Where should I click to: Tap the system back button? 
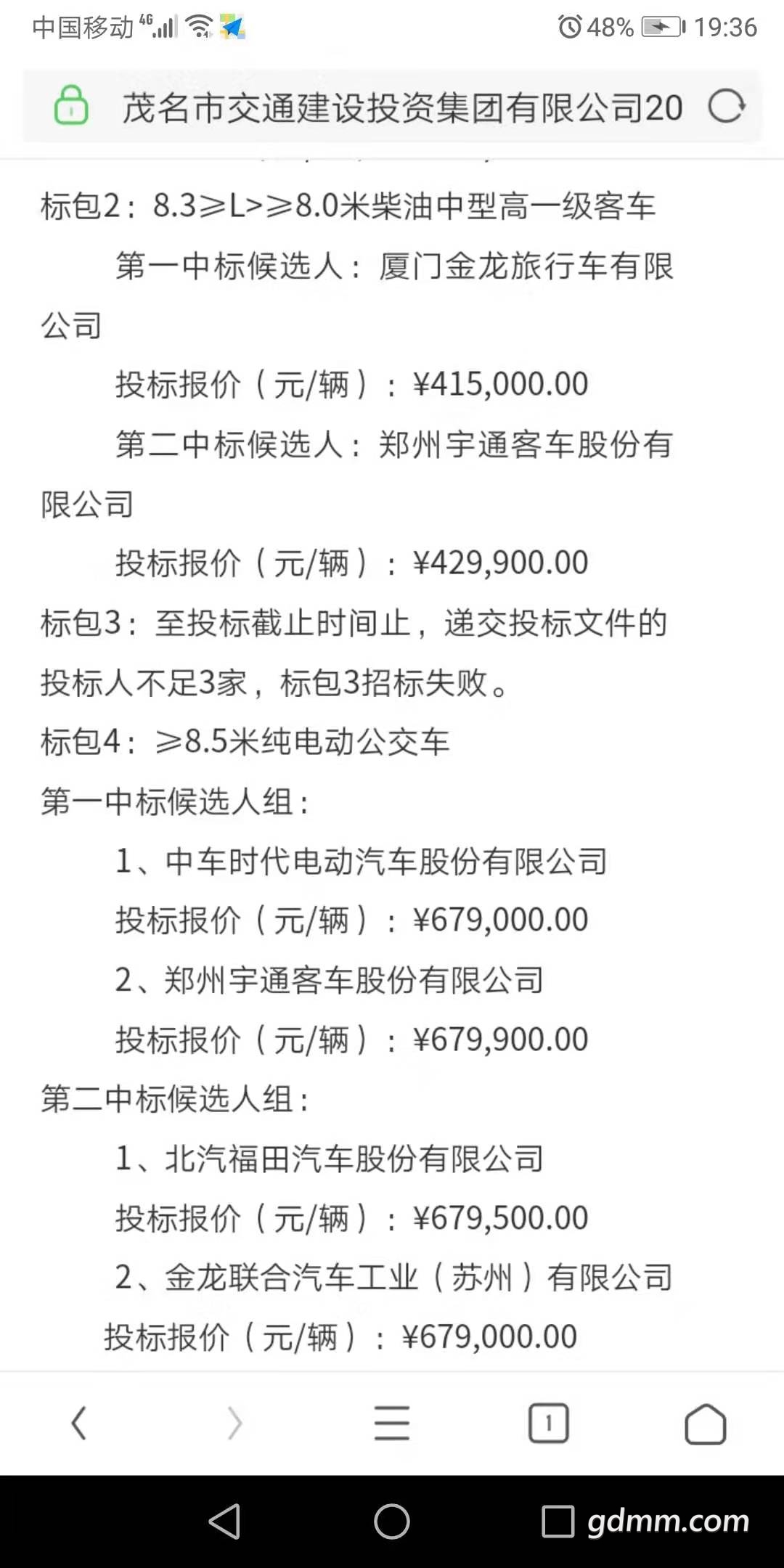pyautogui.click(x=224, y=1521)
